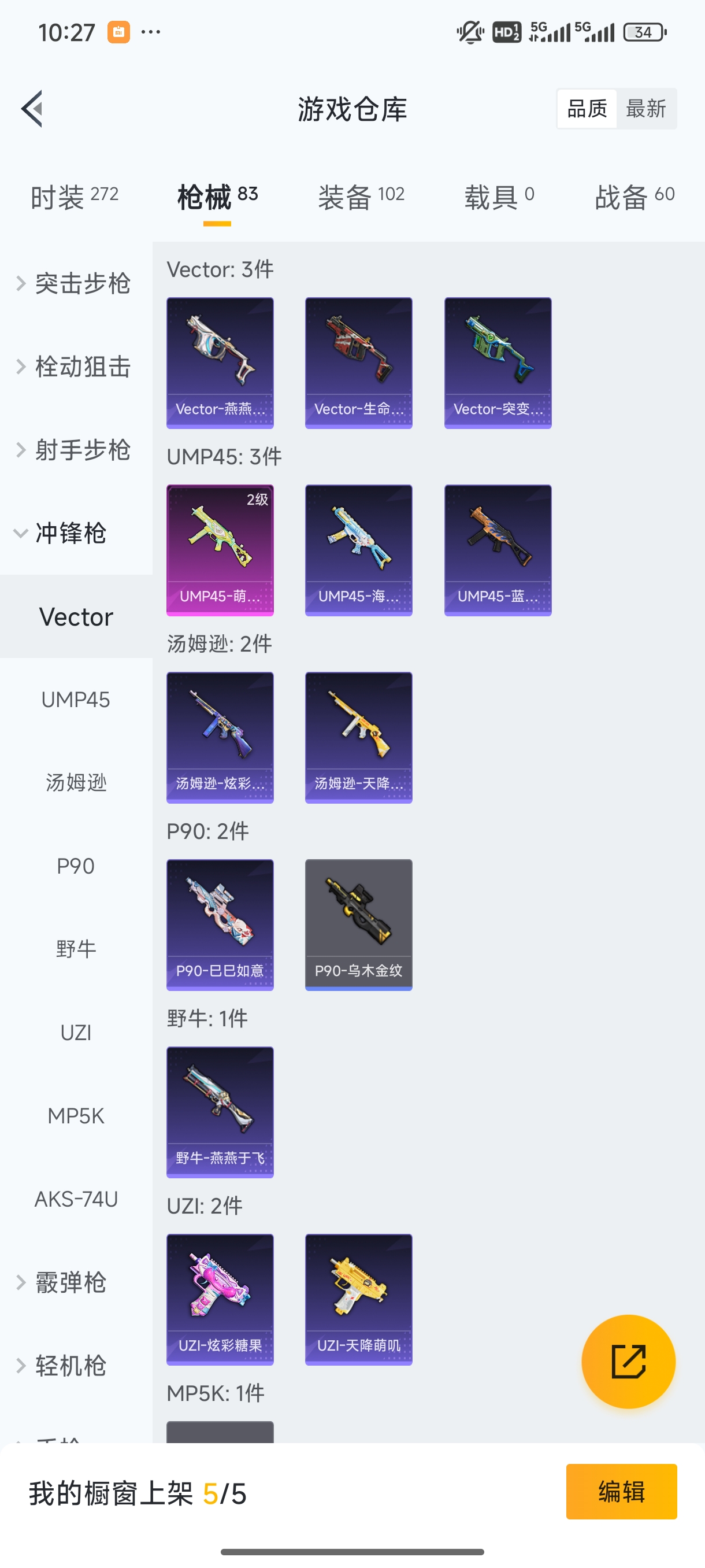The image size is (705, 1568).
Task: Select the UMP45 sidebar item
Action: 75,700
